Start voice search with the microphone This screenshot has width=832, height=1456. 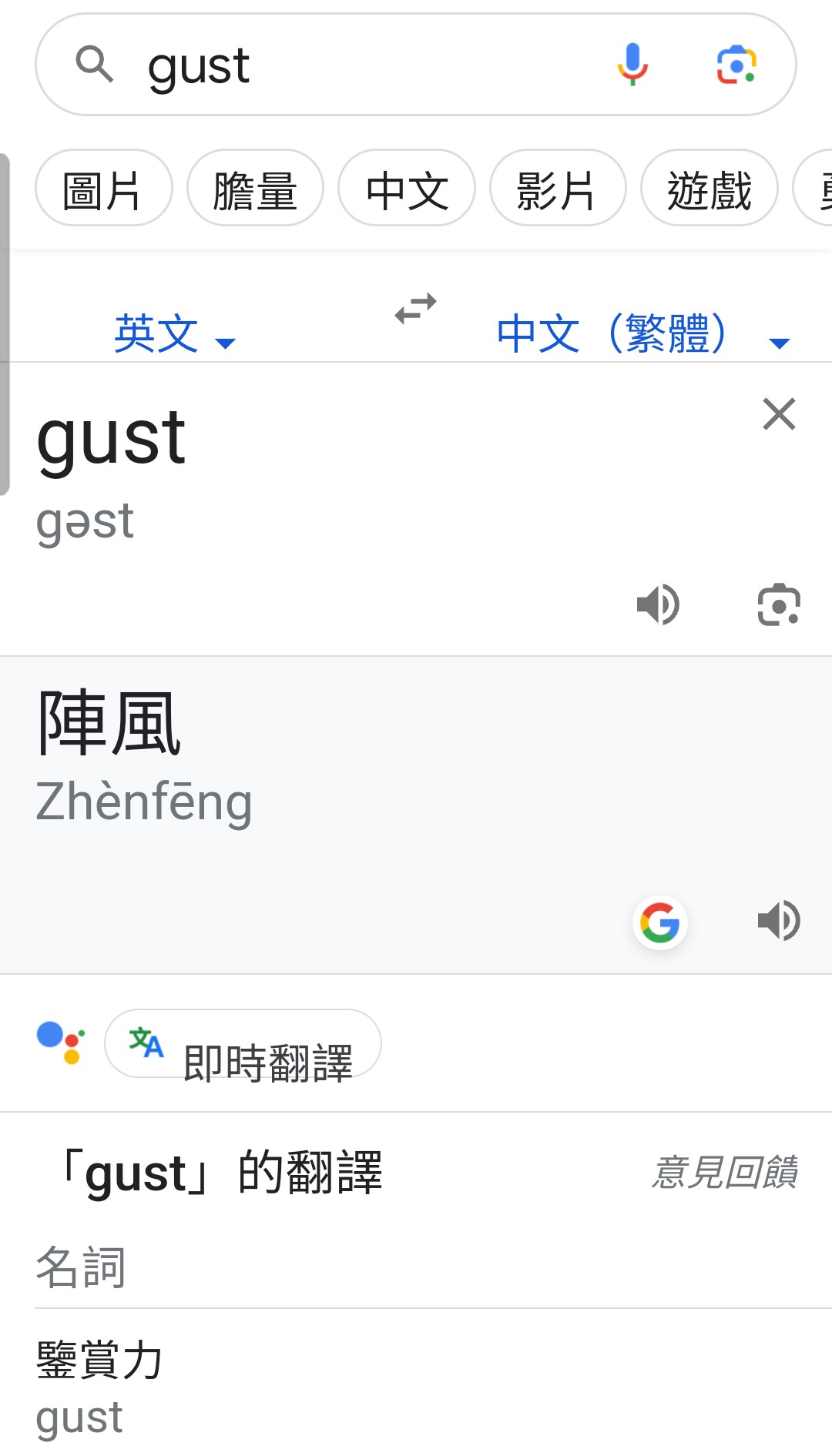tap(632, 65)
